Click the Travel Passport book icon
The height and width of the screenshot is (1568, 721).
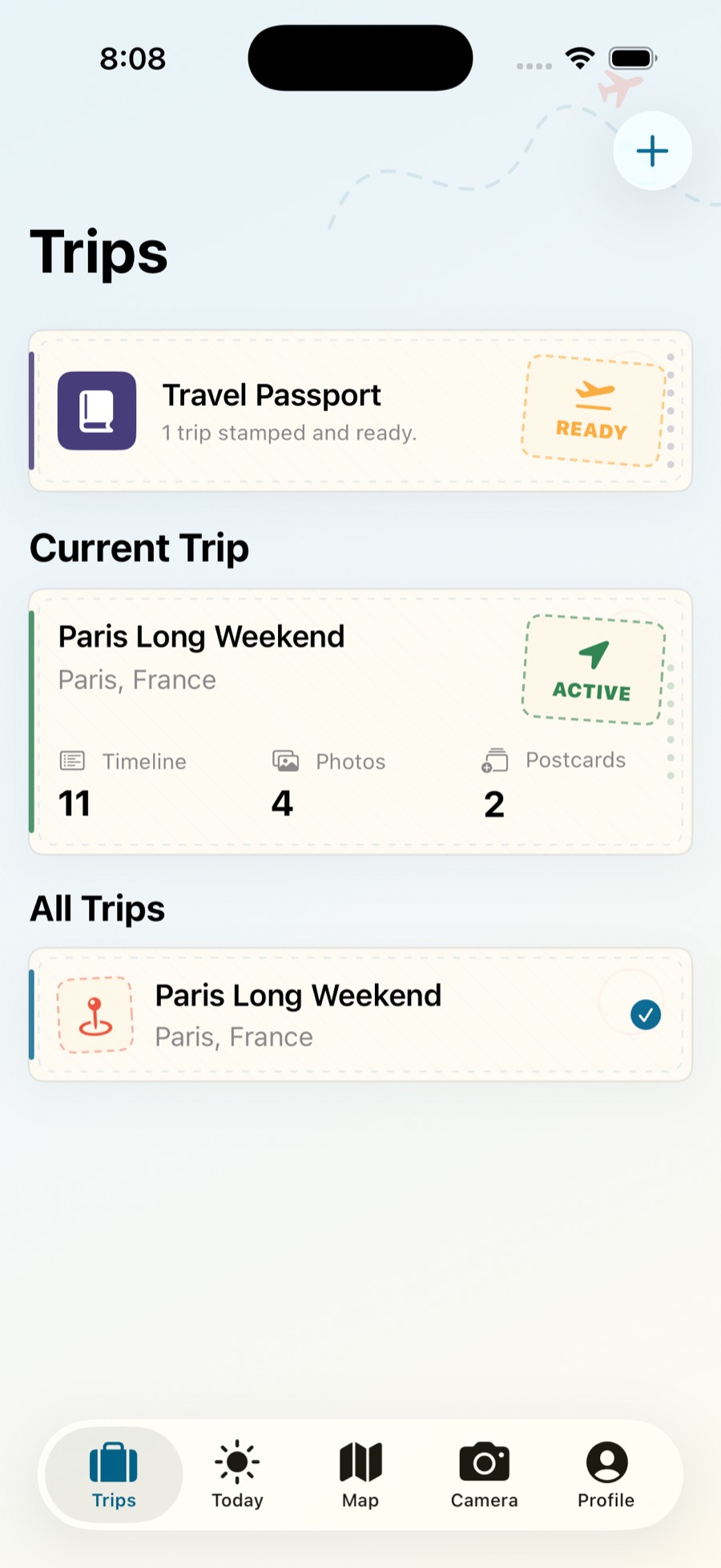coord(96,412)
